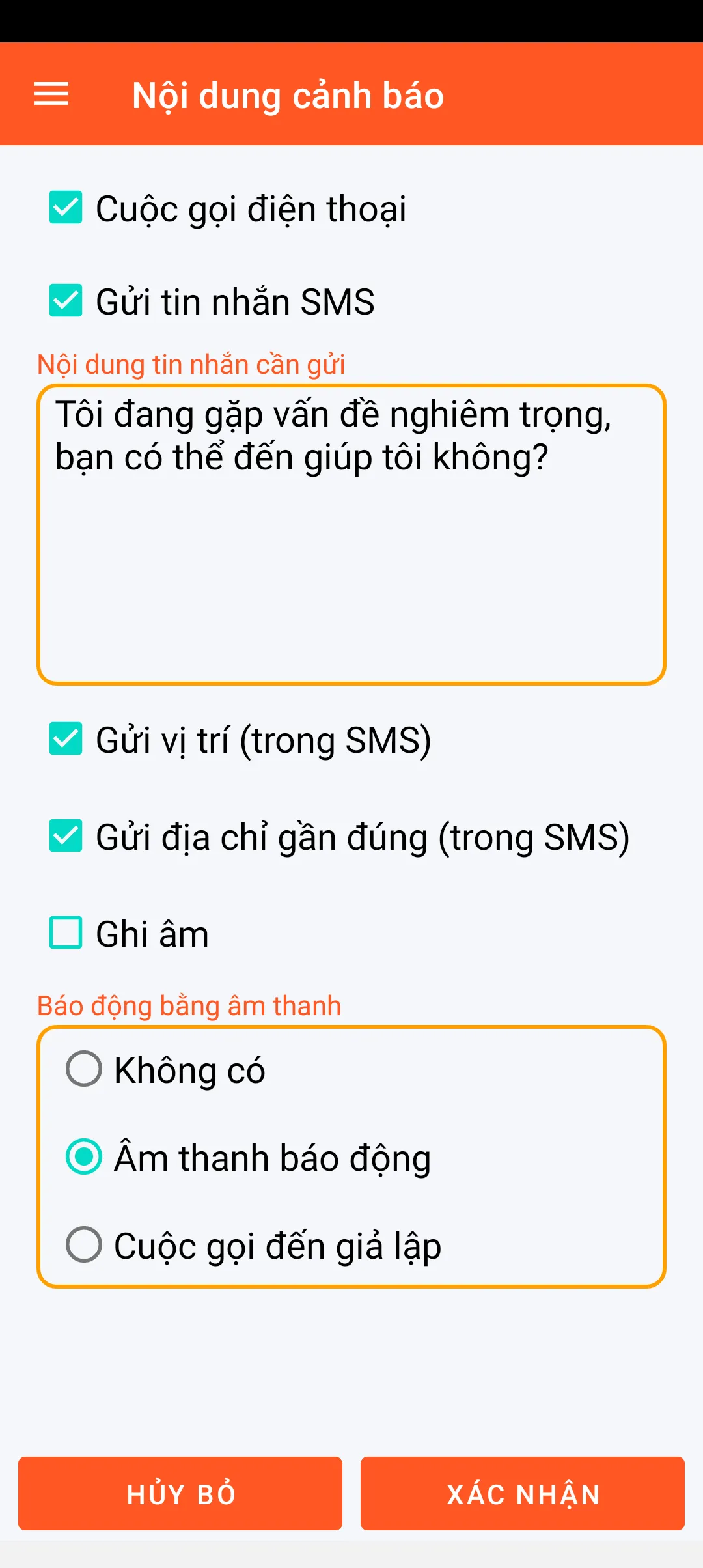The image size is (703, 1568).
Task: Uncheck the Cuộc gọi điện thoại checkbox
Action: pyautogui.click(x=66, y=208)
